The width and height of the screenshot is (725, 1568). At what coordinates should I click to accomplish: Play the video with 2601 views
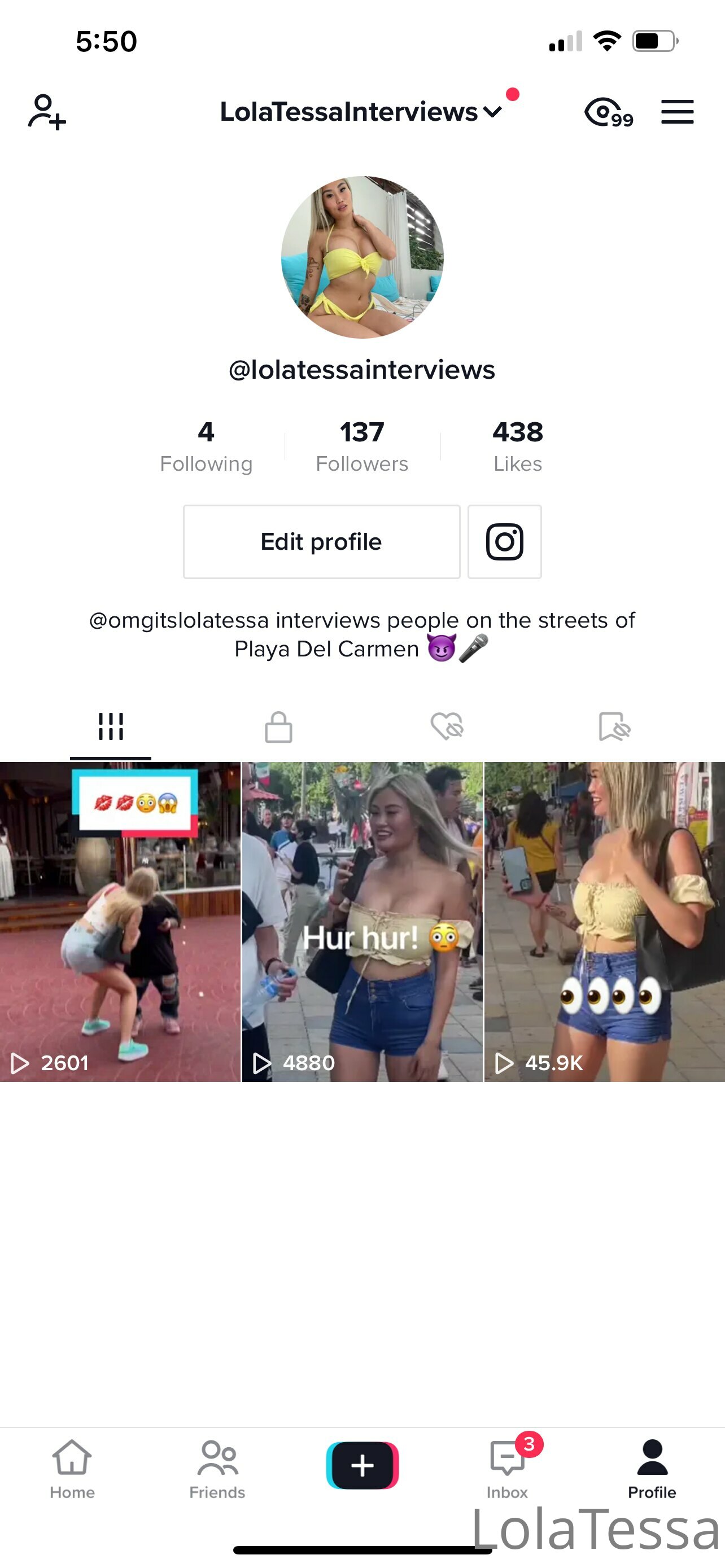click(120, 922)
